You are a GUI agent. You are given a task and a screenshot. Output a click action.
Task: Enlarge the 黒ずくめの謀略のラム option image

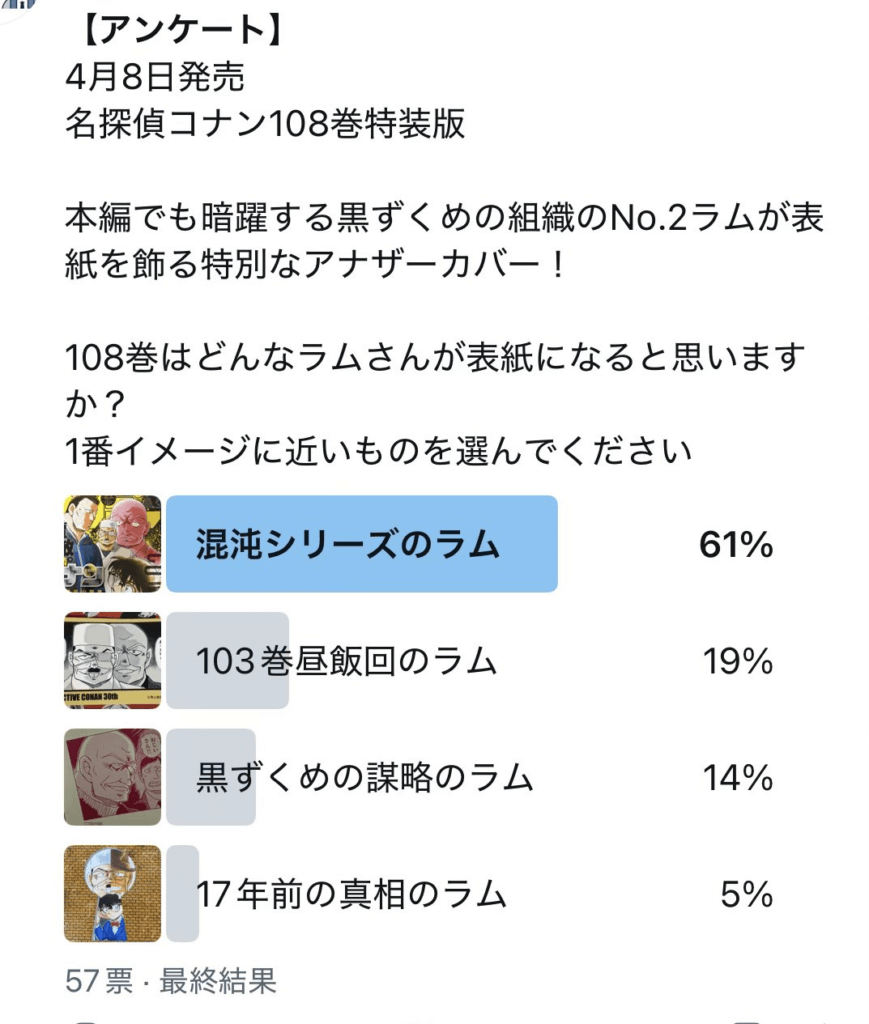[x=112, y=776]
